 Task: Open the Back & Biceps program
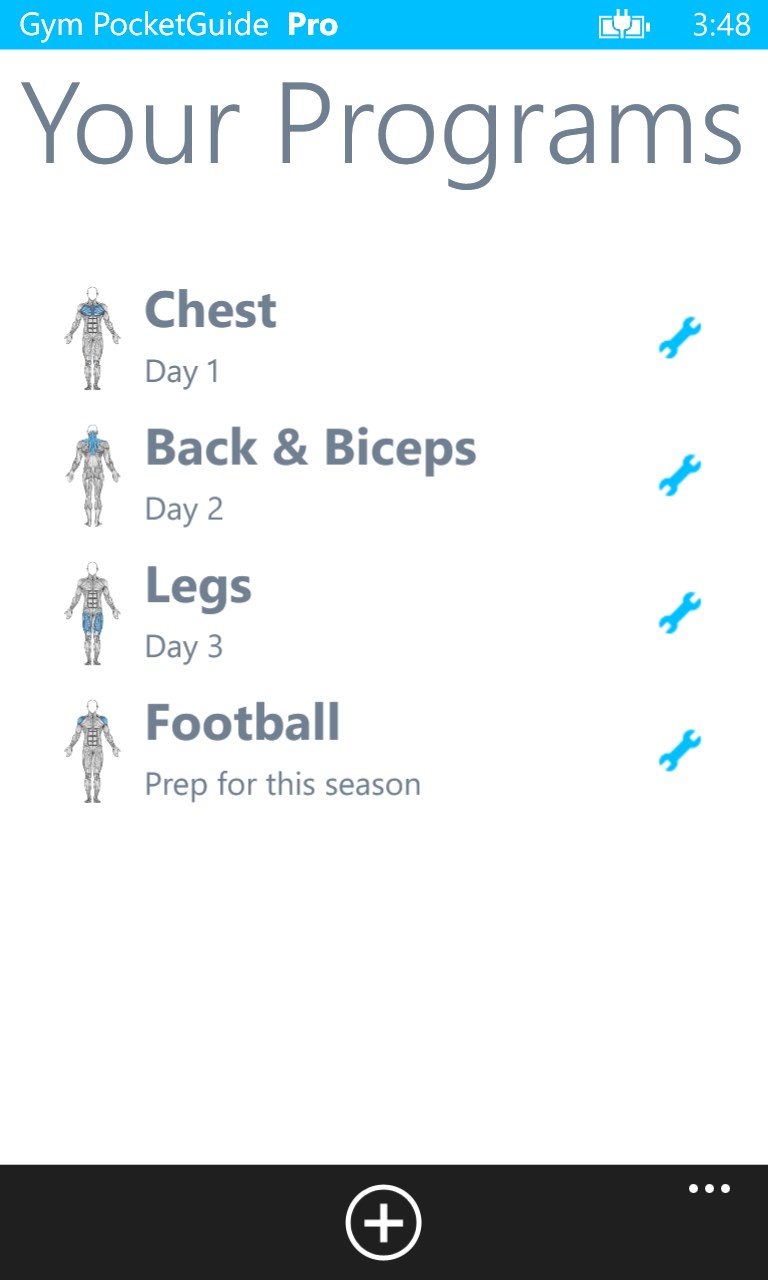310,448
